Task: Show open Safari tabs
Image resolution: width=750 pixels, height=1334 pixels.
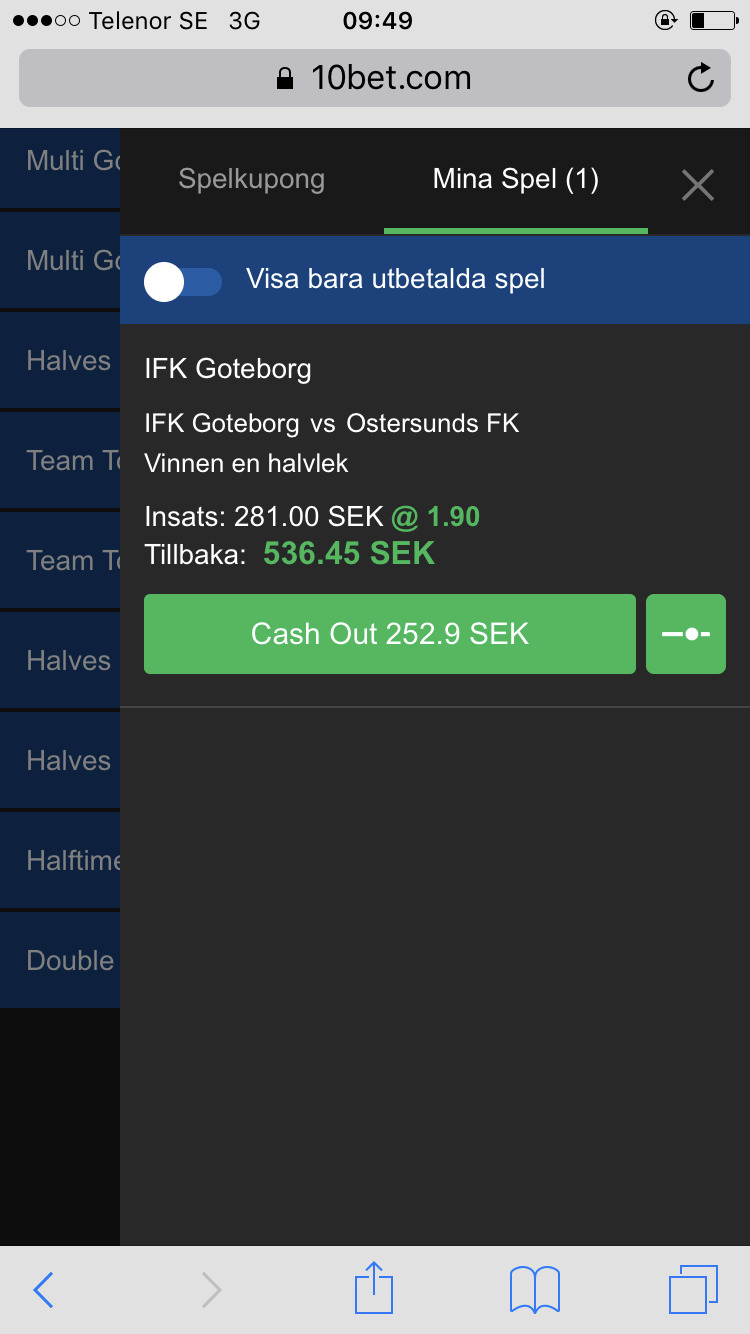Action: coord(693,1290)
